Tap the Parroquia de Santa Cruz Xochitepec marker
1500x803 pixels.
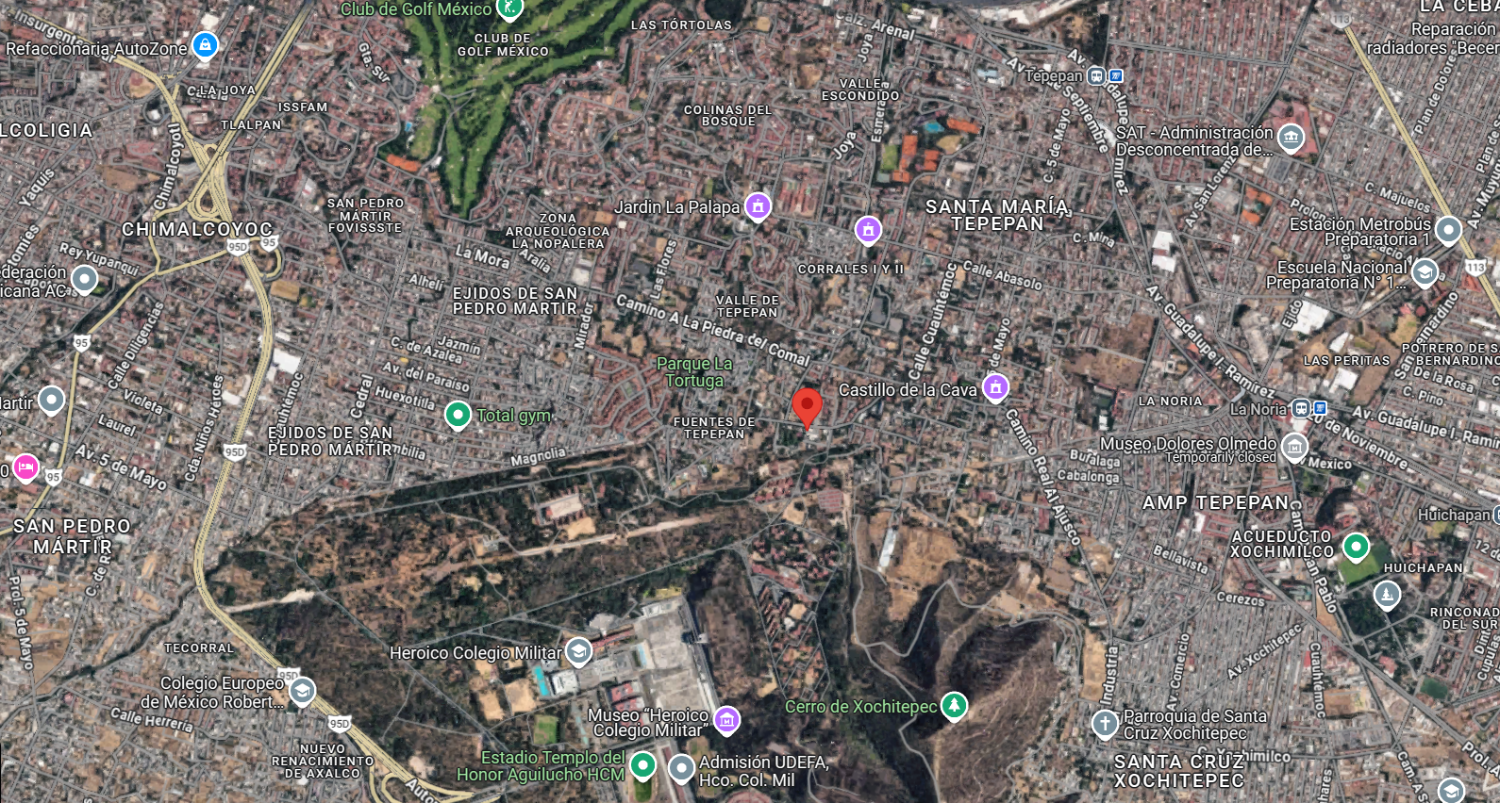(x=1105, y=723)
